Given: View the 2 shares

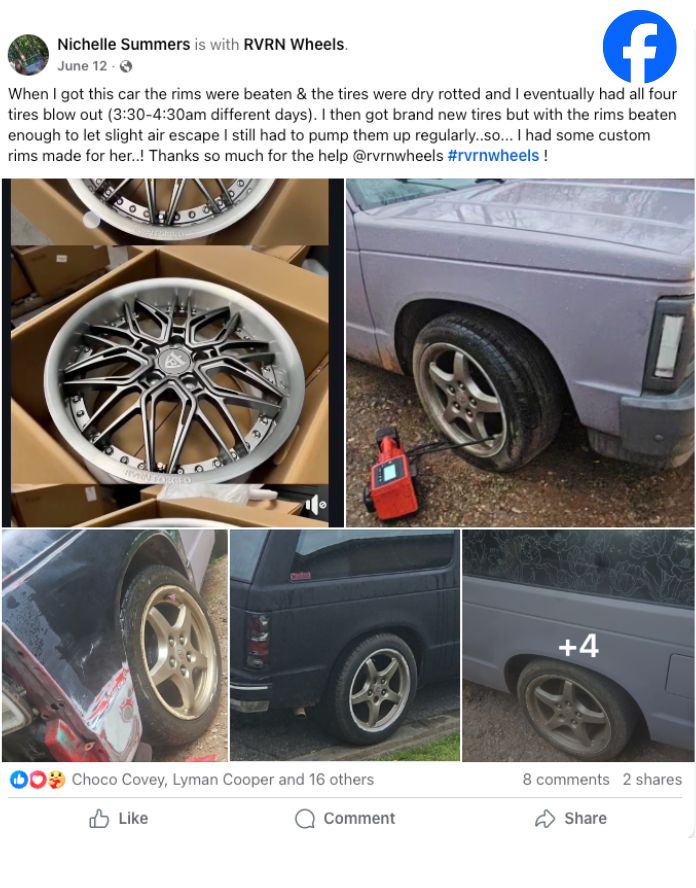Looking at the screenshot, I should [652, 779].
